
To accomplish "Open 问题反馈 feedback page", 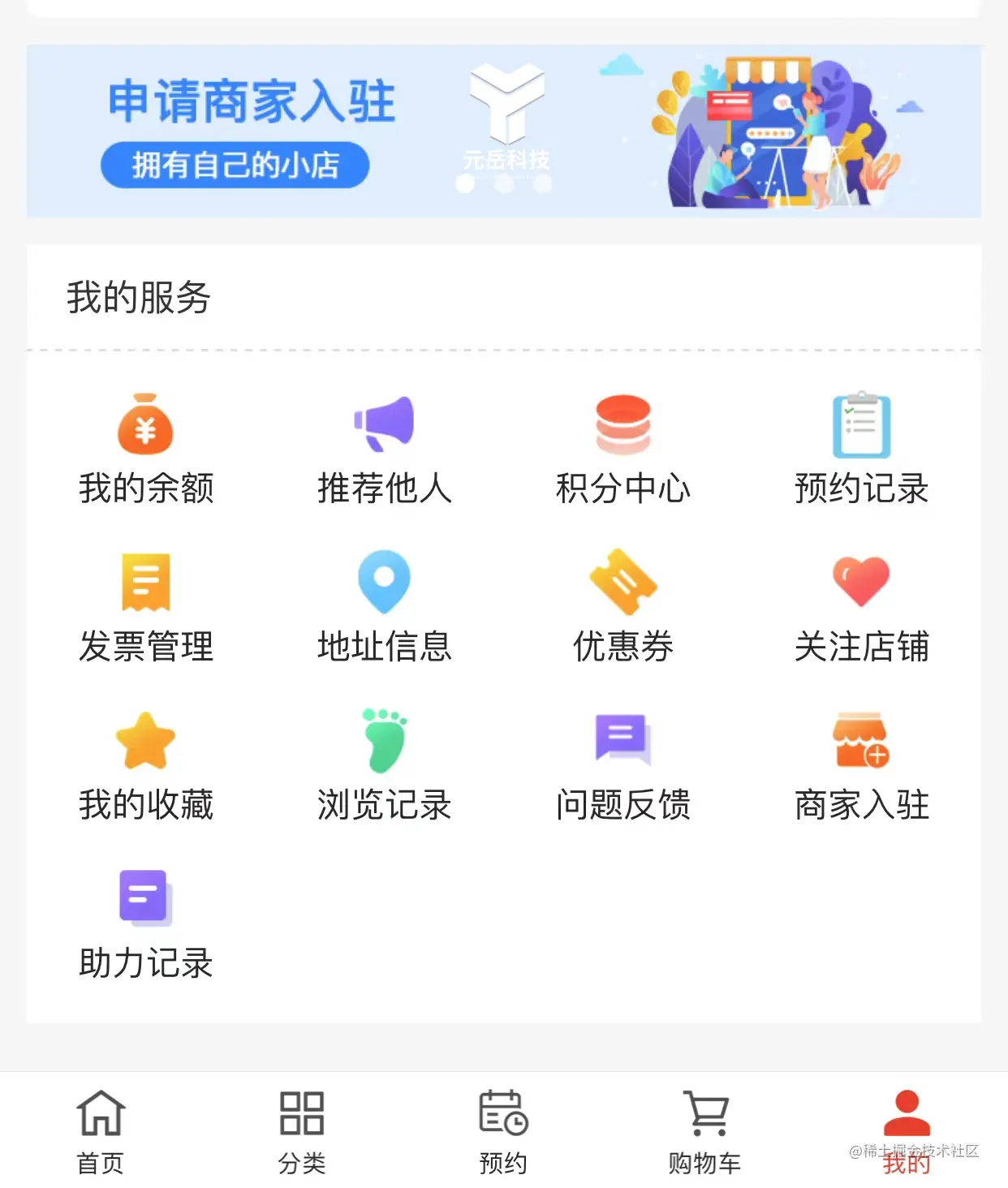I will pos(622,765).
